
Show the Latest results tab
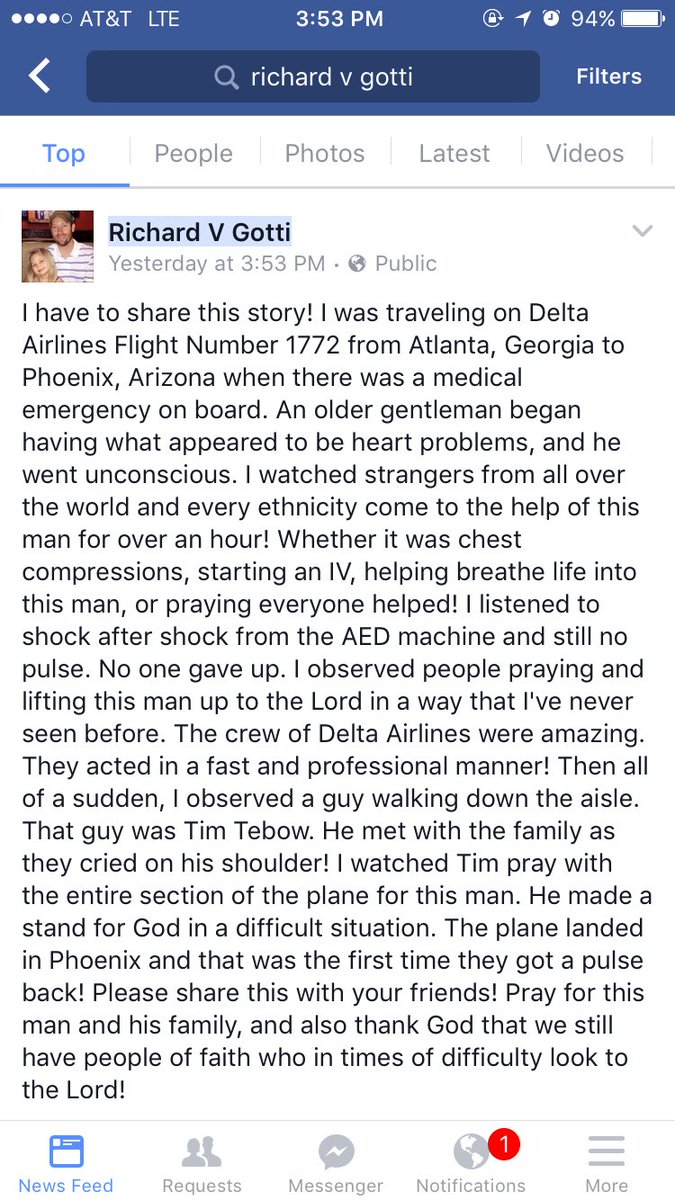[454, 153]
